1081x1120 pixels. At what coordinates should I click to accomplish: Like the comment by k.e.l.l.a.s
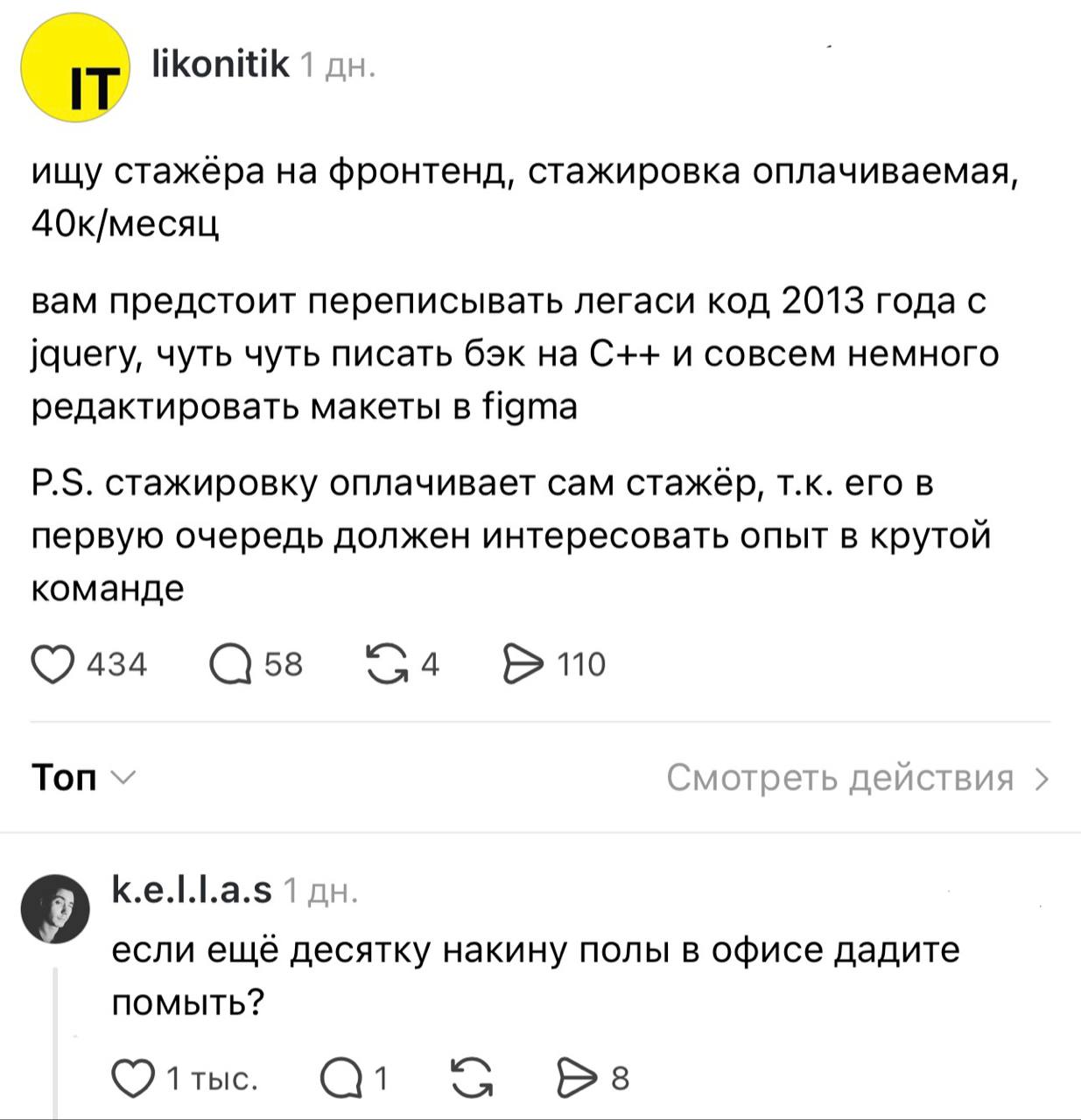coord(133,1078)
